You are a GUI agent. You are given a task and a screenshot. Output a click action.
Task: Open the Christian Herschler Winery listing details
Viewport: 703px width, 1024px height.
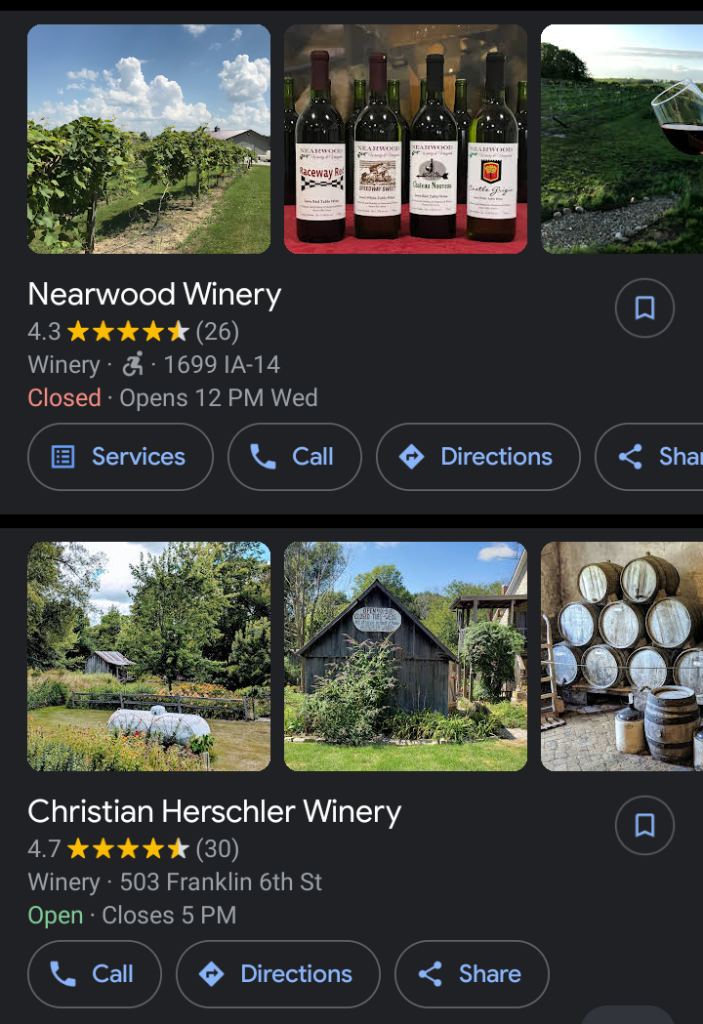click(214, 812)
